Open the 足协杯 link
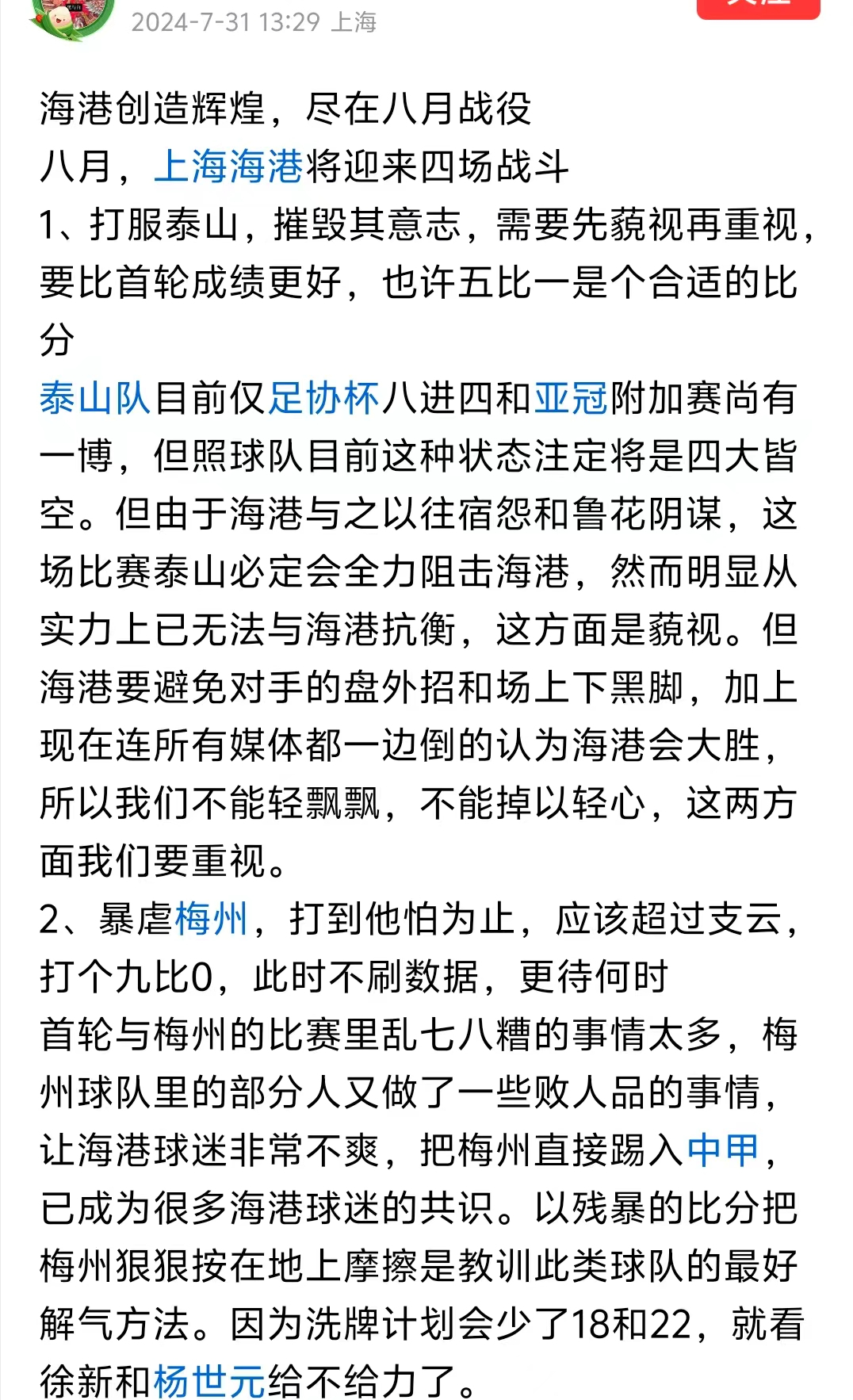This screenshot has width=853, height=1400. (x=324, y=398)
